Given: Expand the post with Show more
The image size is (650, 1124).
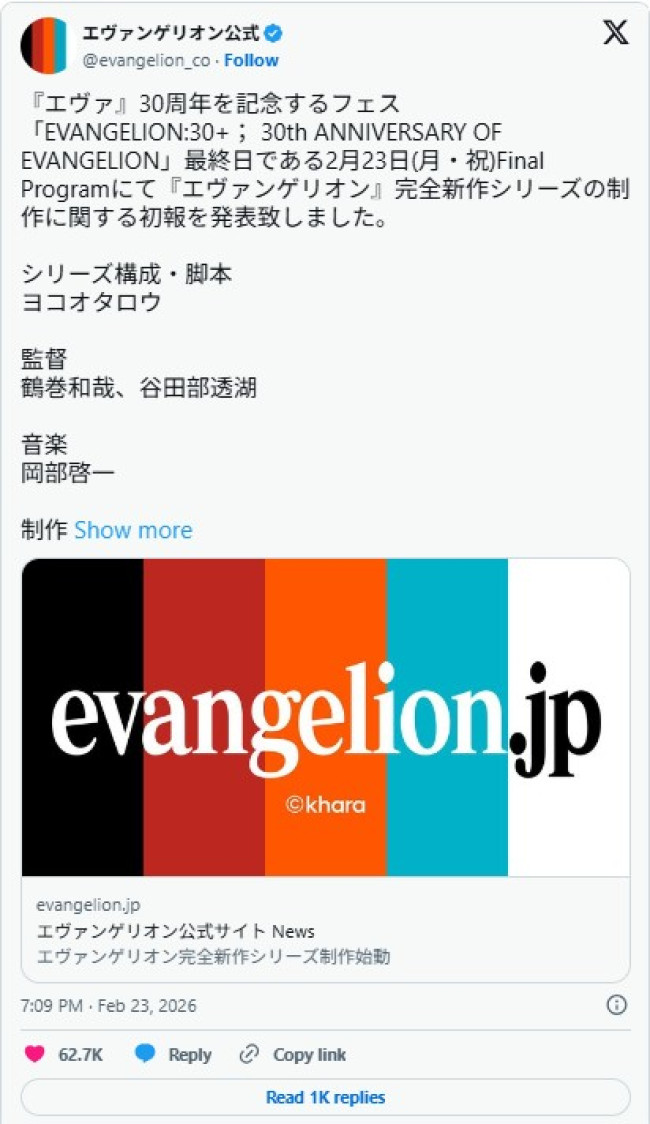Looking at the screenshot, I should coord(133,530).
